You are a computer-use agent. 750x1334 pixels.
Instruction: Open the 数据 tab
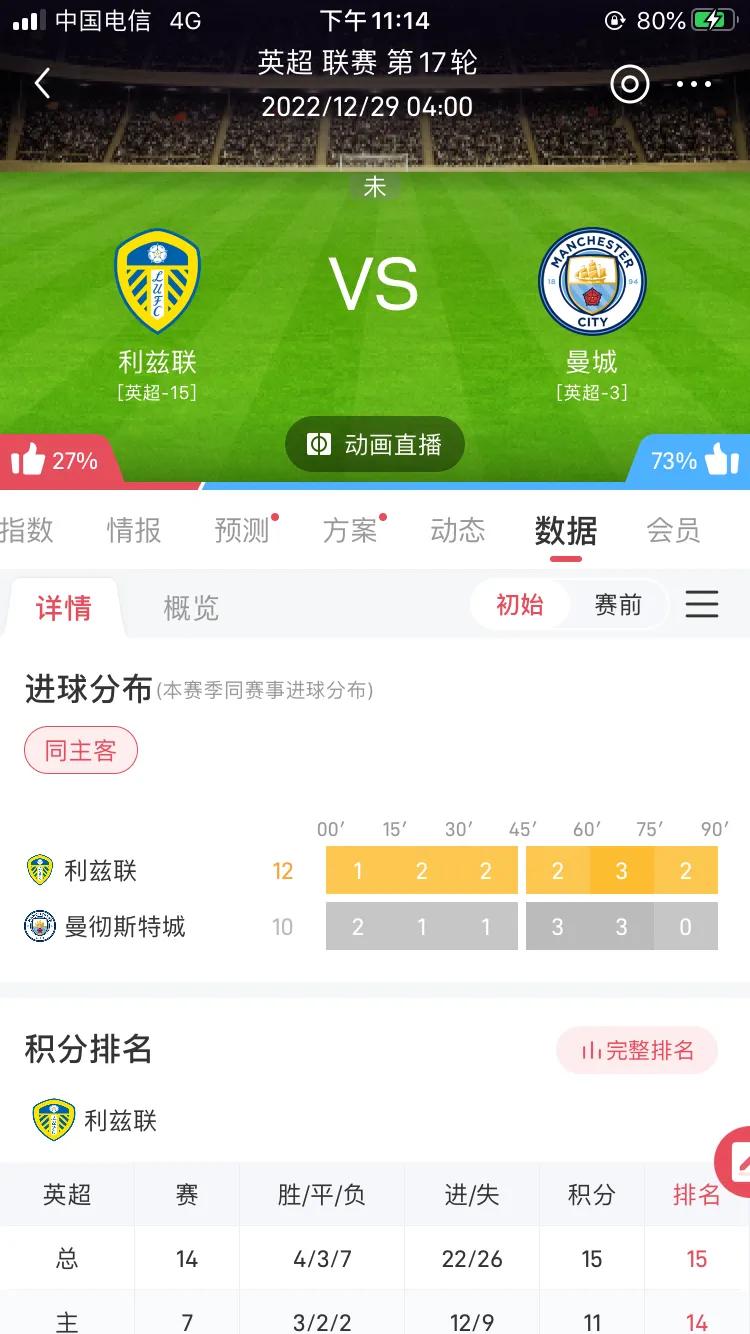[x=565, y=531]
